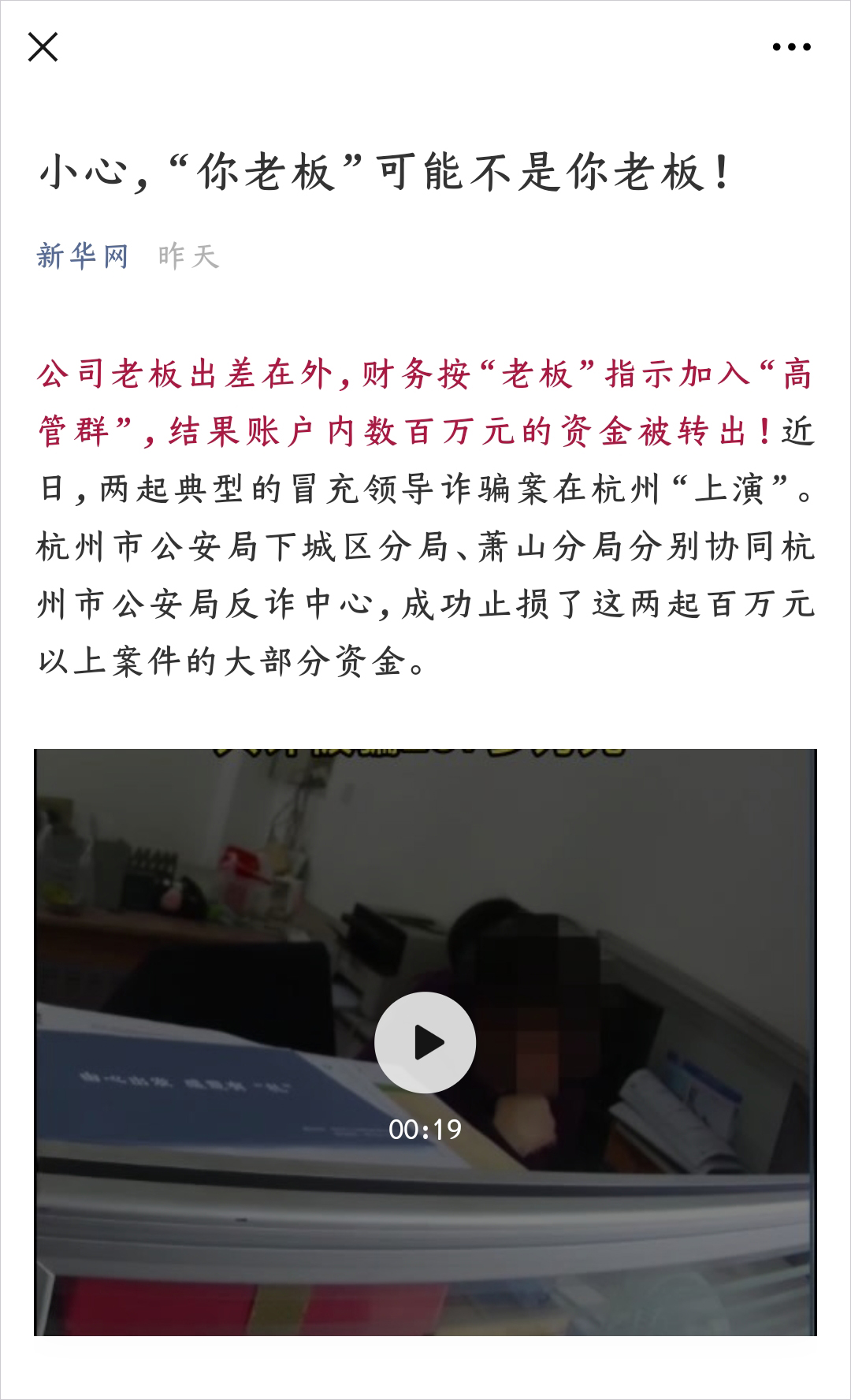Play the 00:19 video
The height and width of the screenshot is (1400, 851).
(425, 1042)
